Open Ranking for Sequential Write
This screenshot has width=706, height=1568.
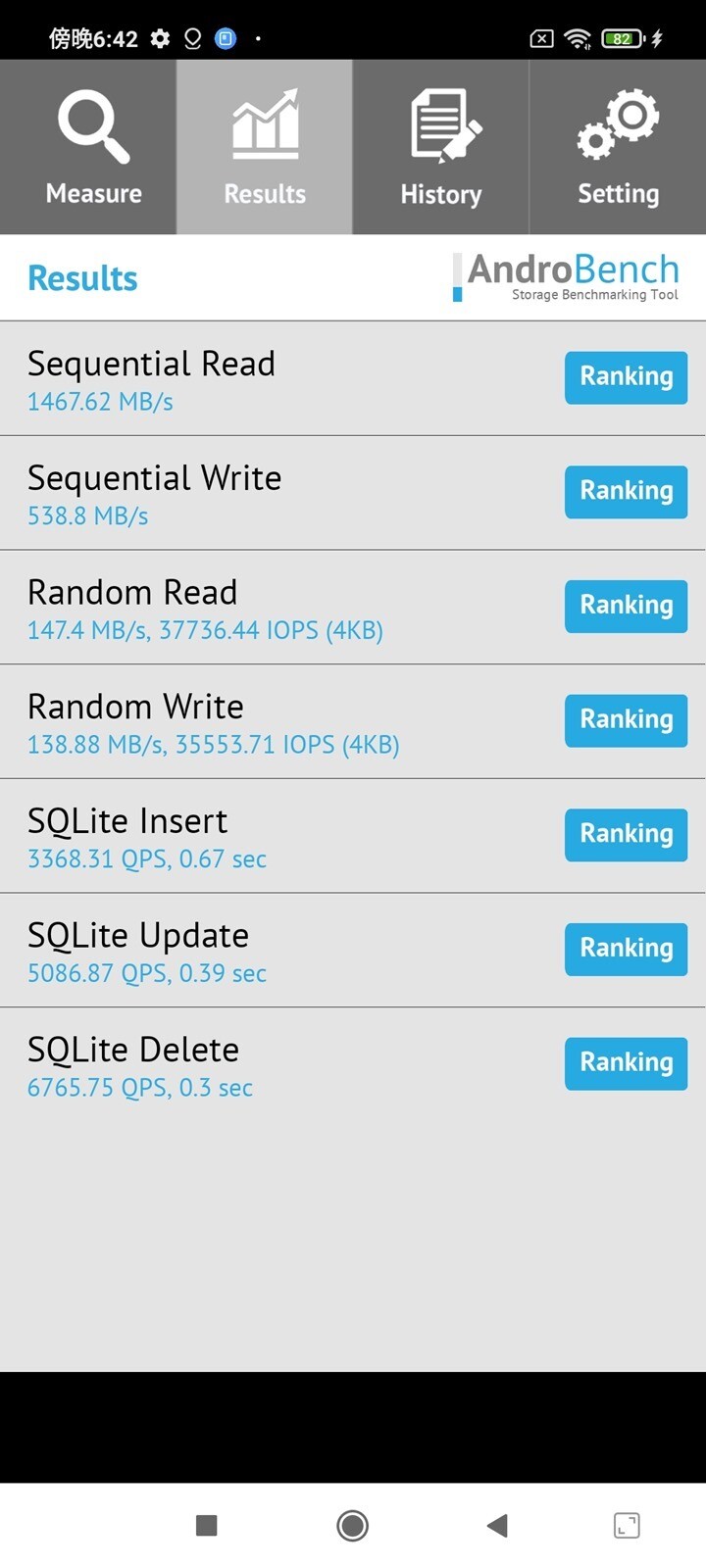(626, 491)
